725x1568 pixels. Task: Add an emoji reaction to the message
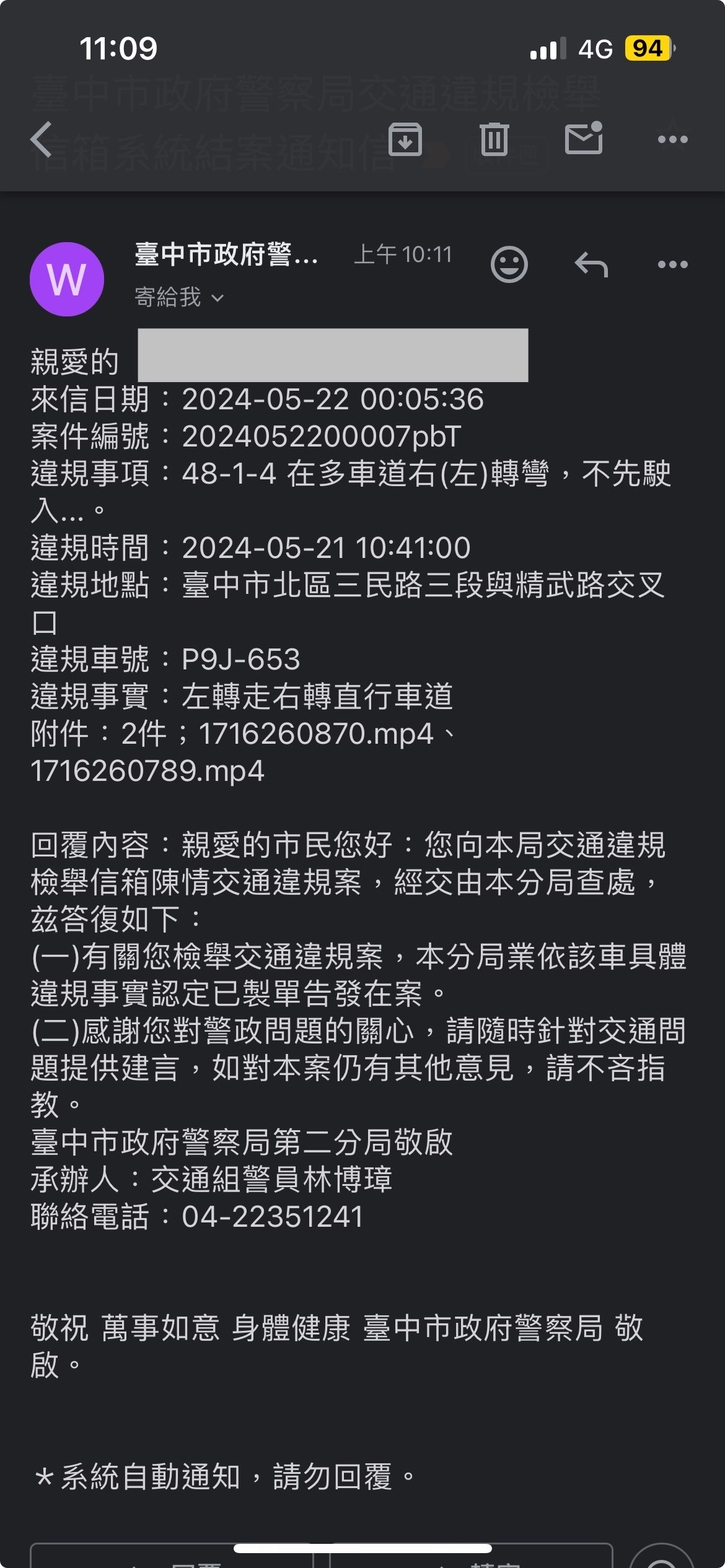point(509,265)
